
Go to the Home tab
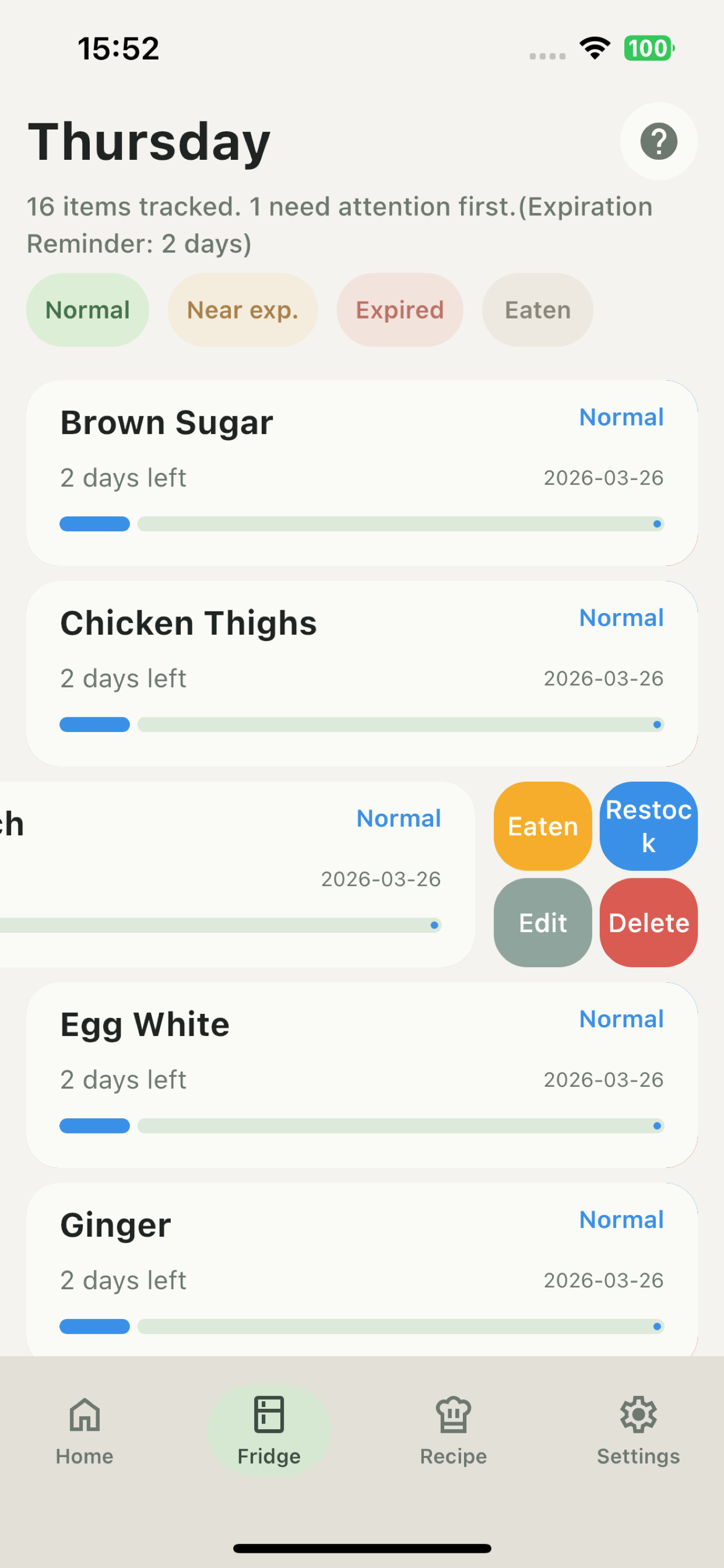85,1430
